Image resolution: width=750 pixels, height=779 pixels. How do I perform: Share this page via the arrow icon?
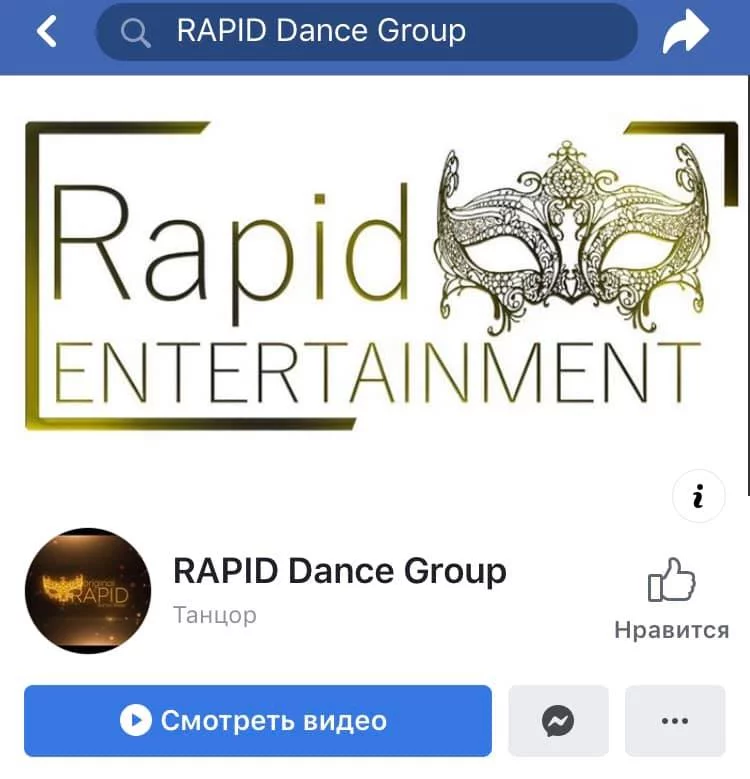(685, 33)
